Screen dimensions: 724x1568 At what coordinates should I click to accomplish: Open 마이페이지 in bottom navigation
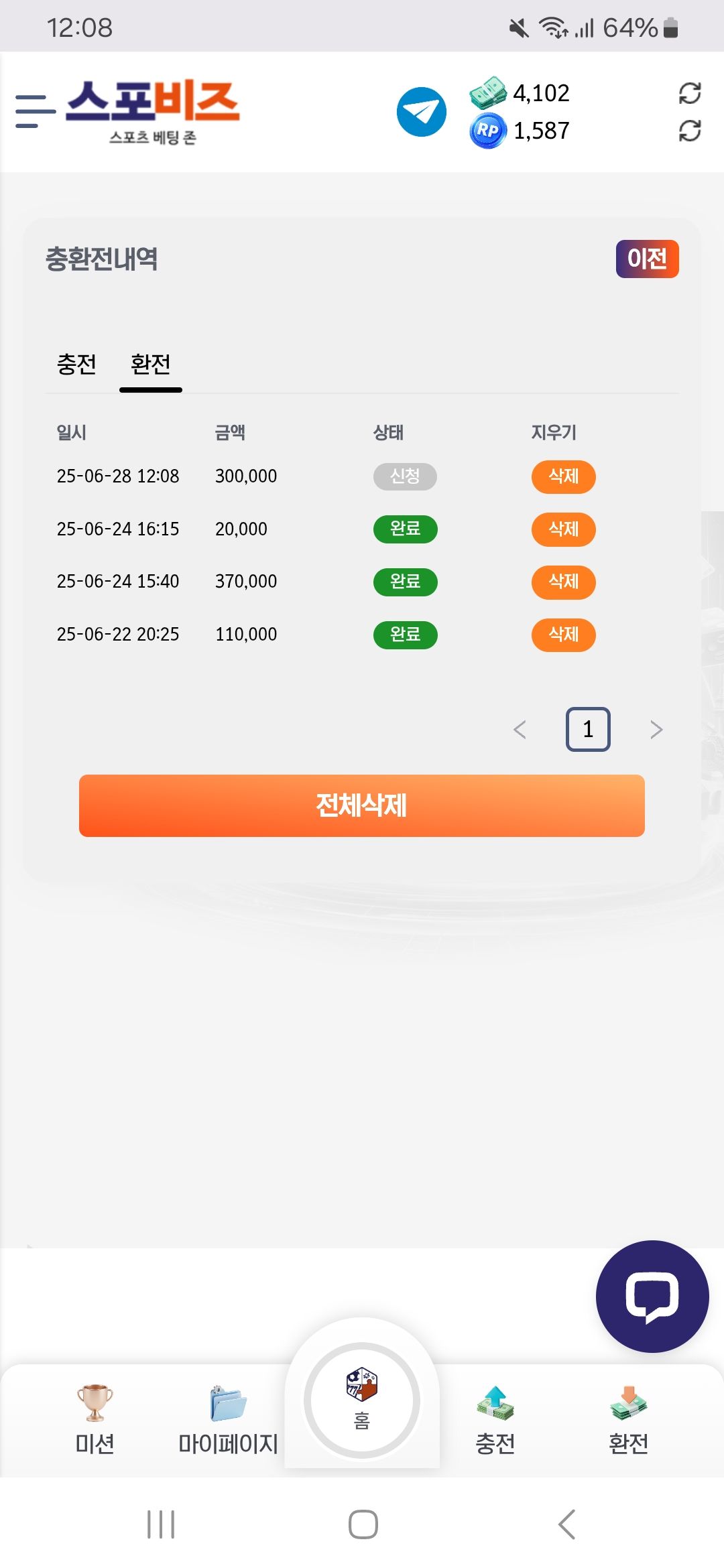(228, 1420)
